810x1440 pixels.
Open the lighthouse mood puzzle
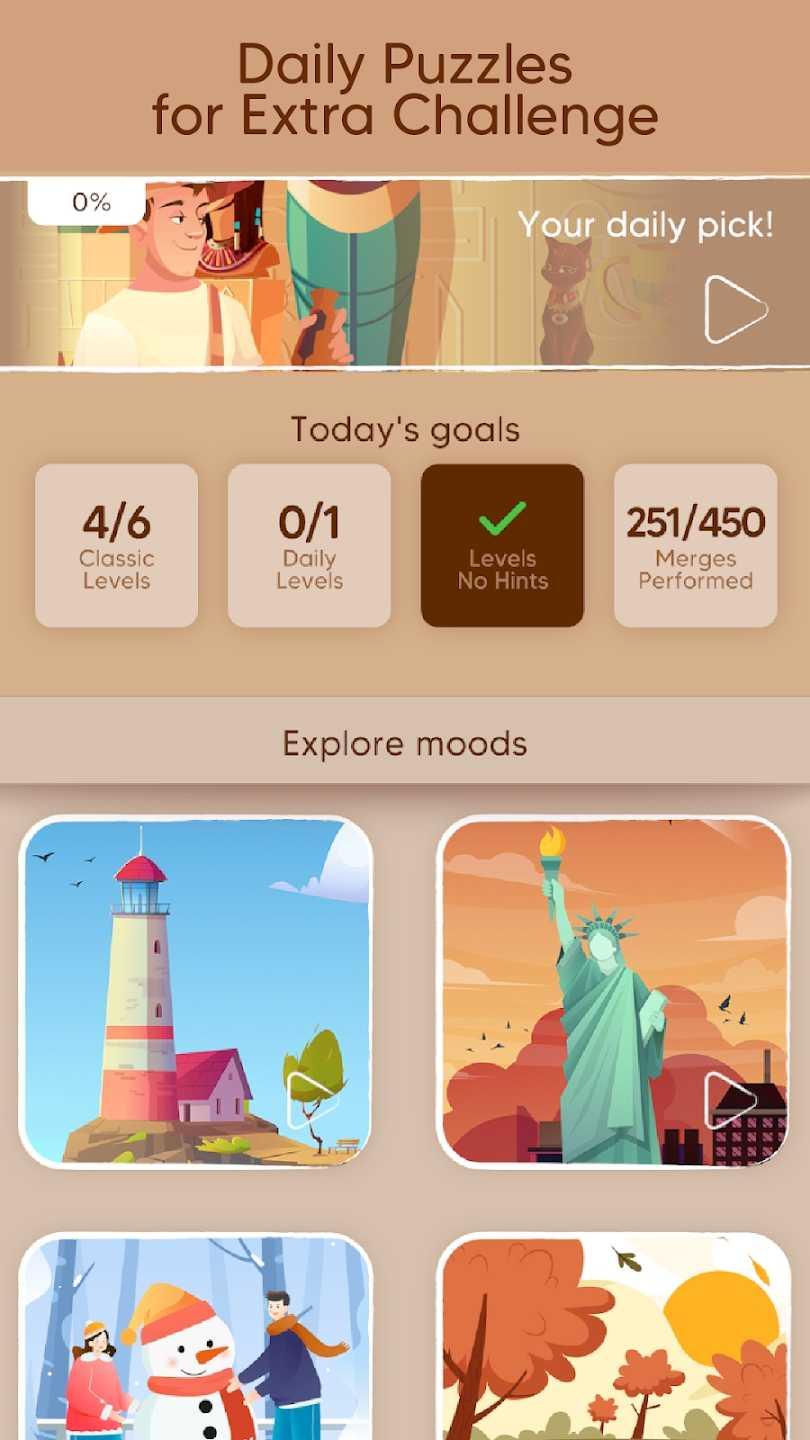[x=196, y=992]
